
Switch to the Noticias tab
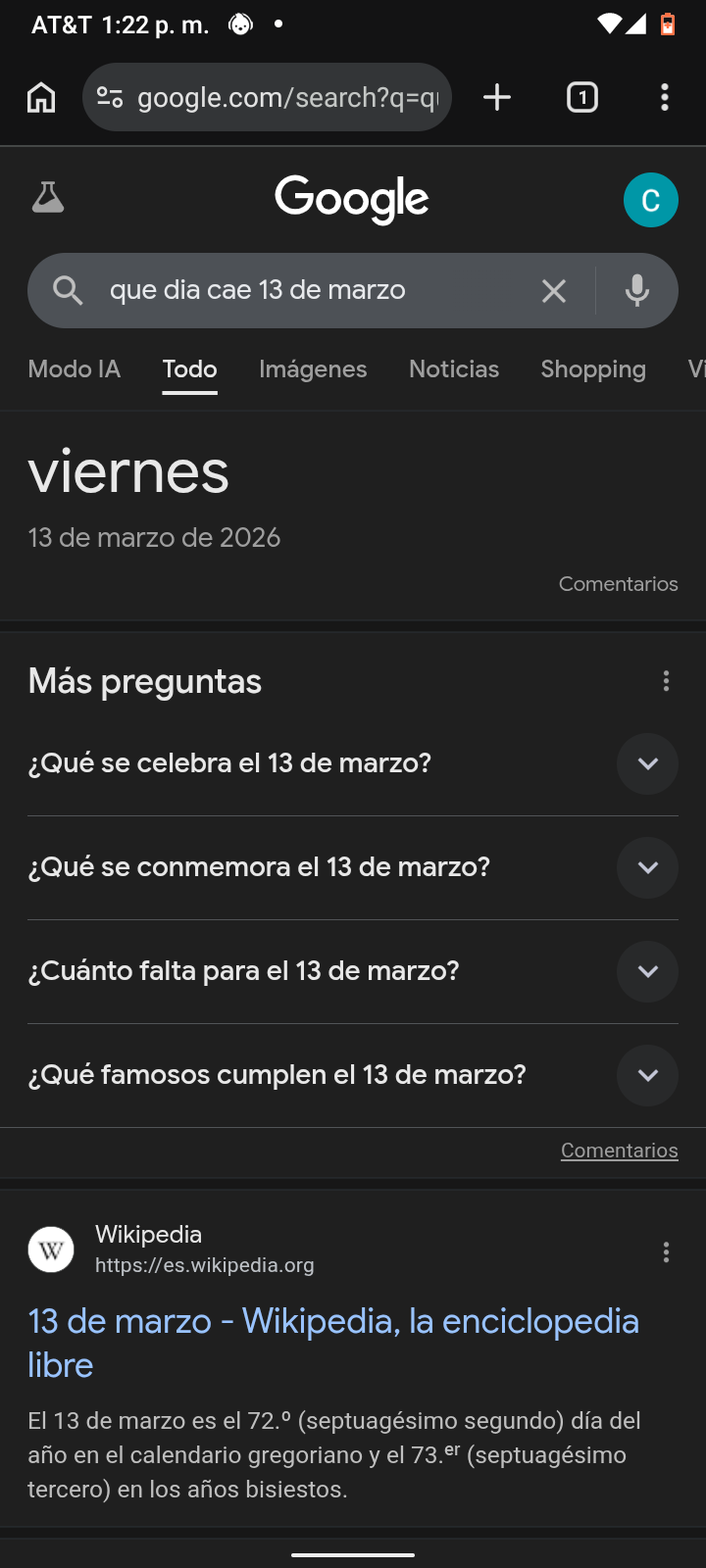point(454,369)
